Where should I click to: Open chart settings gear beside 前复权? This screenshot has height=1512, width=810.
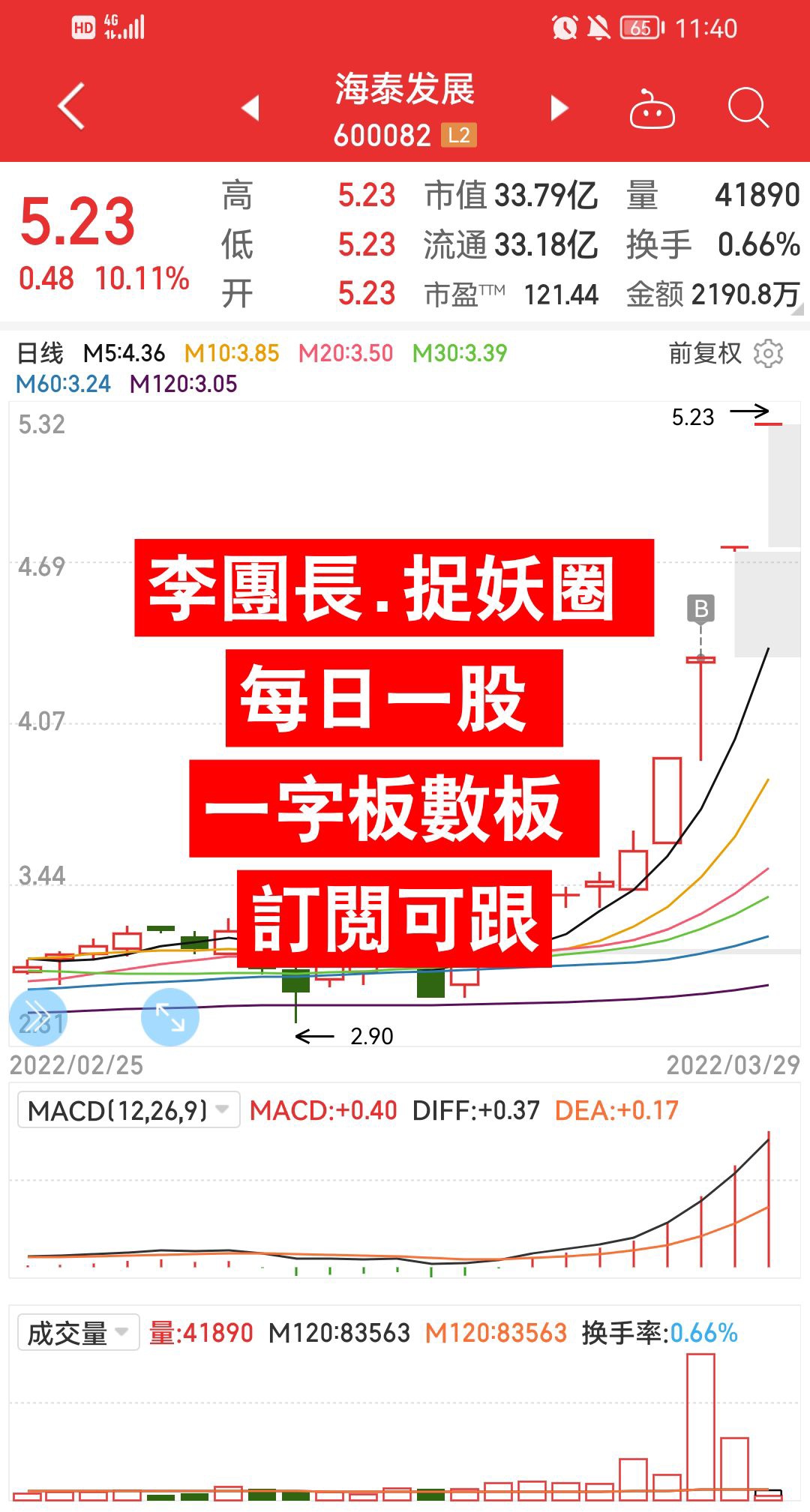tap(768, 353)
